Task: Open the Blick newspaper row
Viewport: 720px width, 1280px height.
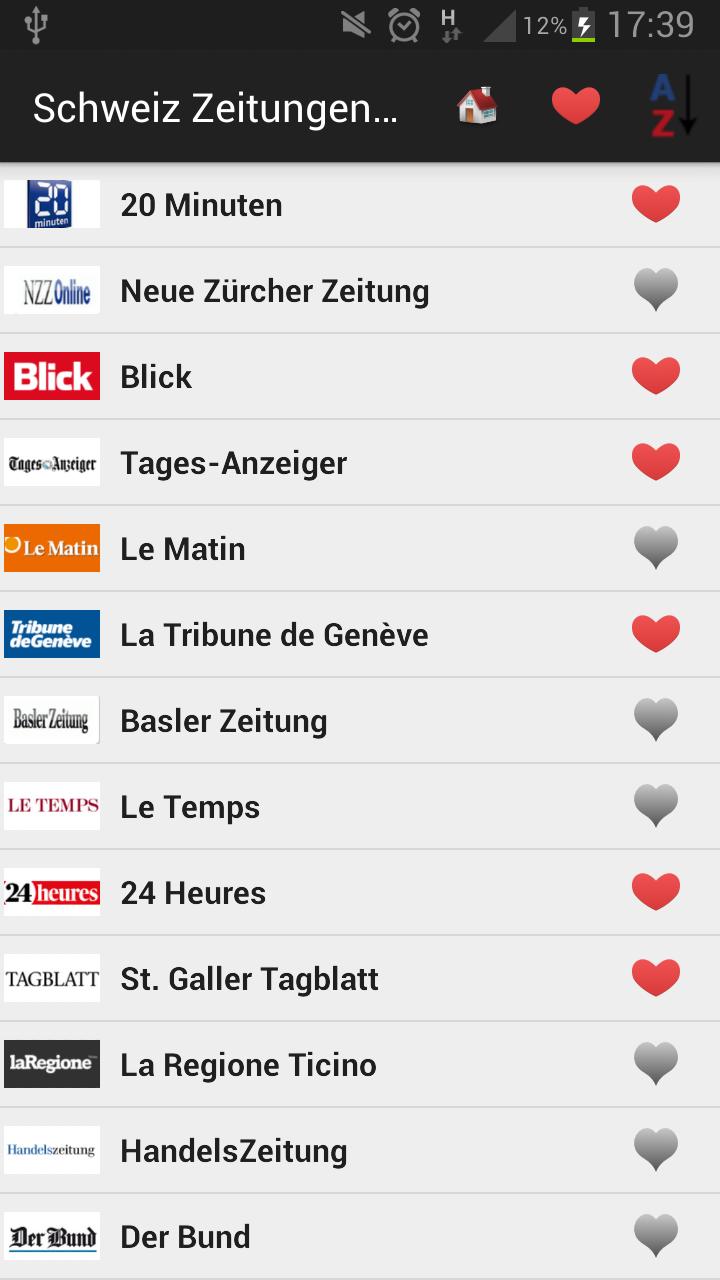Action: tap(360, 377)
